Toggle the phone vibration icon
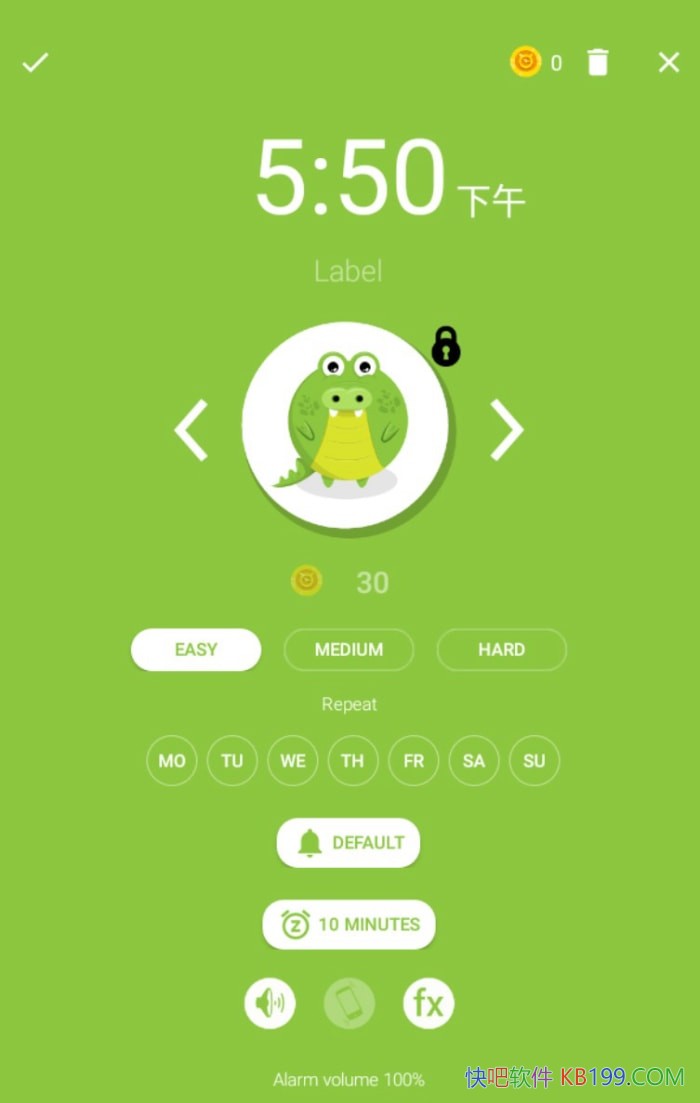The height and width of the screenshot is (1103, 700). click(349, 1003)
